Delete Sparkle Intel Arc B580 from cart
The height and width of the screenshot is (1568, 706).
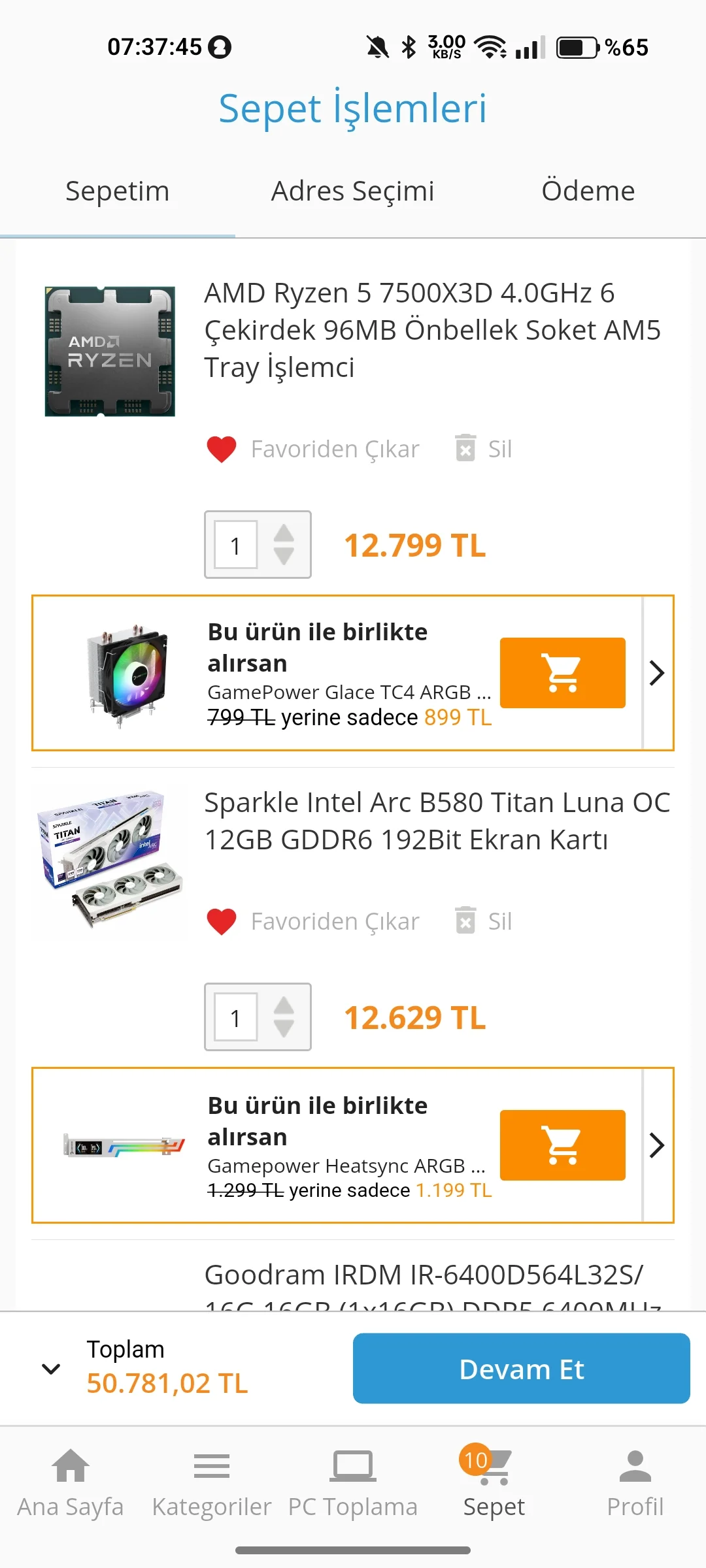click(483, 922)
